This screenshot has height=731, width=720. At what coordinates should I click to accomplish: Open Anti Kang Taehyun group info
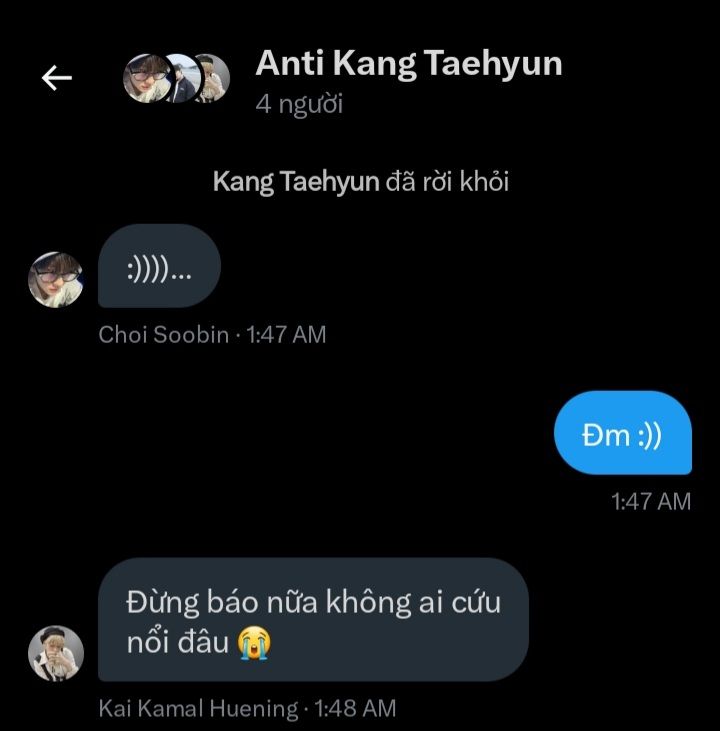point(408,64)
